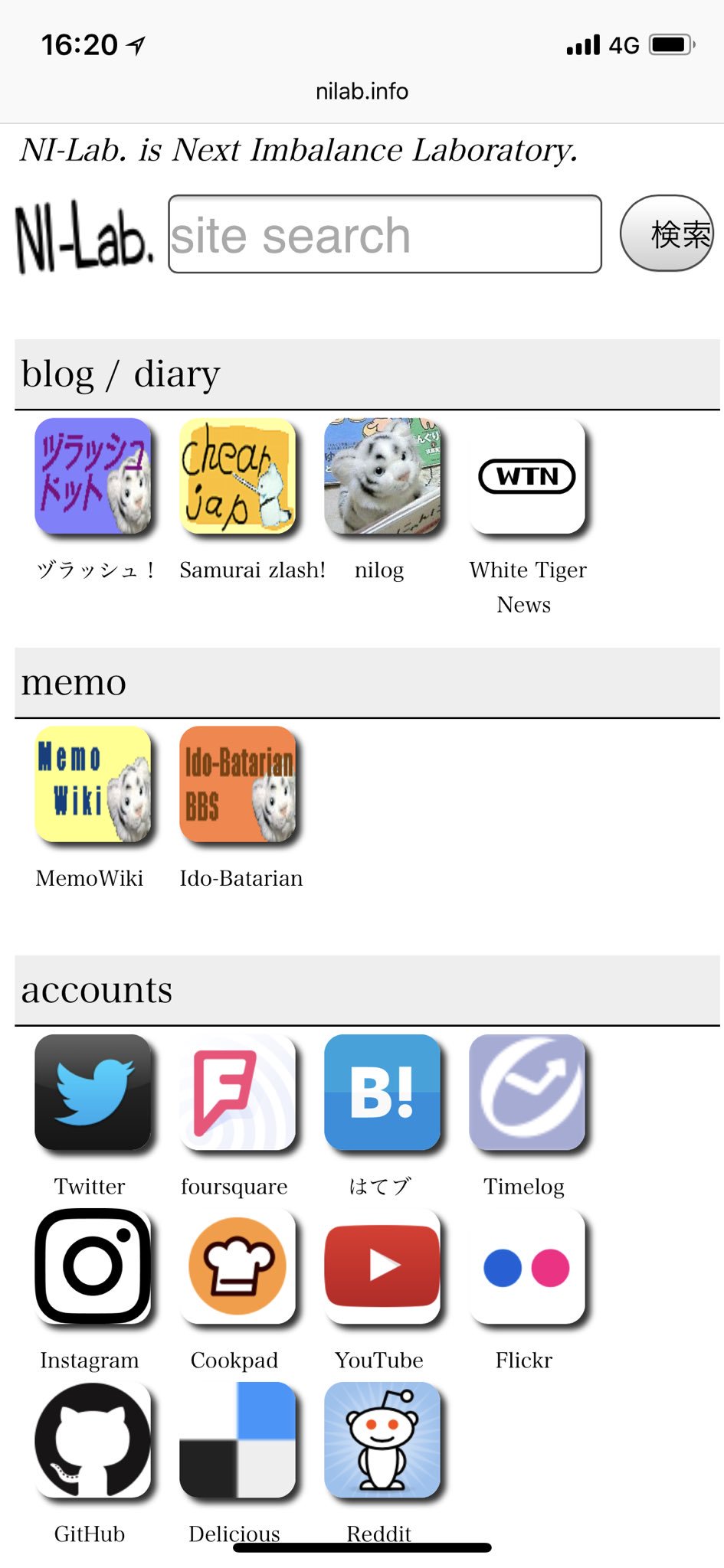
Task: Open the はてブ bookmark account
Action: (382, 1093)
